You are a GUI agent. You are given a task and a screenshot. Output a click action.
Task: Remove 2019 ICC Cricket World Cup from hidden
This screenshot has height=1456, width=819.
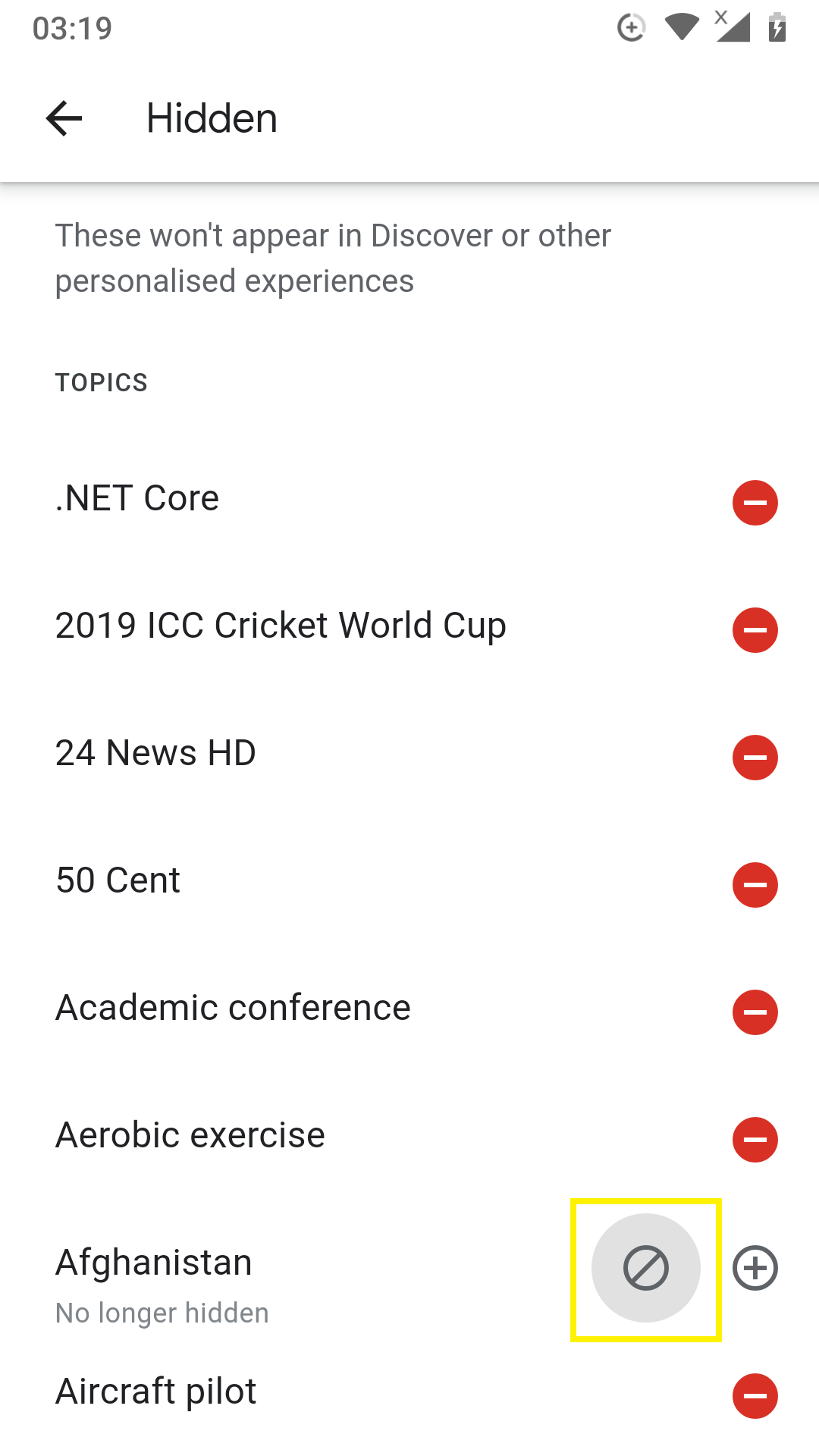click(755, 630)
